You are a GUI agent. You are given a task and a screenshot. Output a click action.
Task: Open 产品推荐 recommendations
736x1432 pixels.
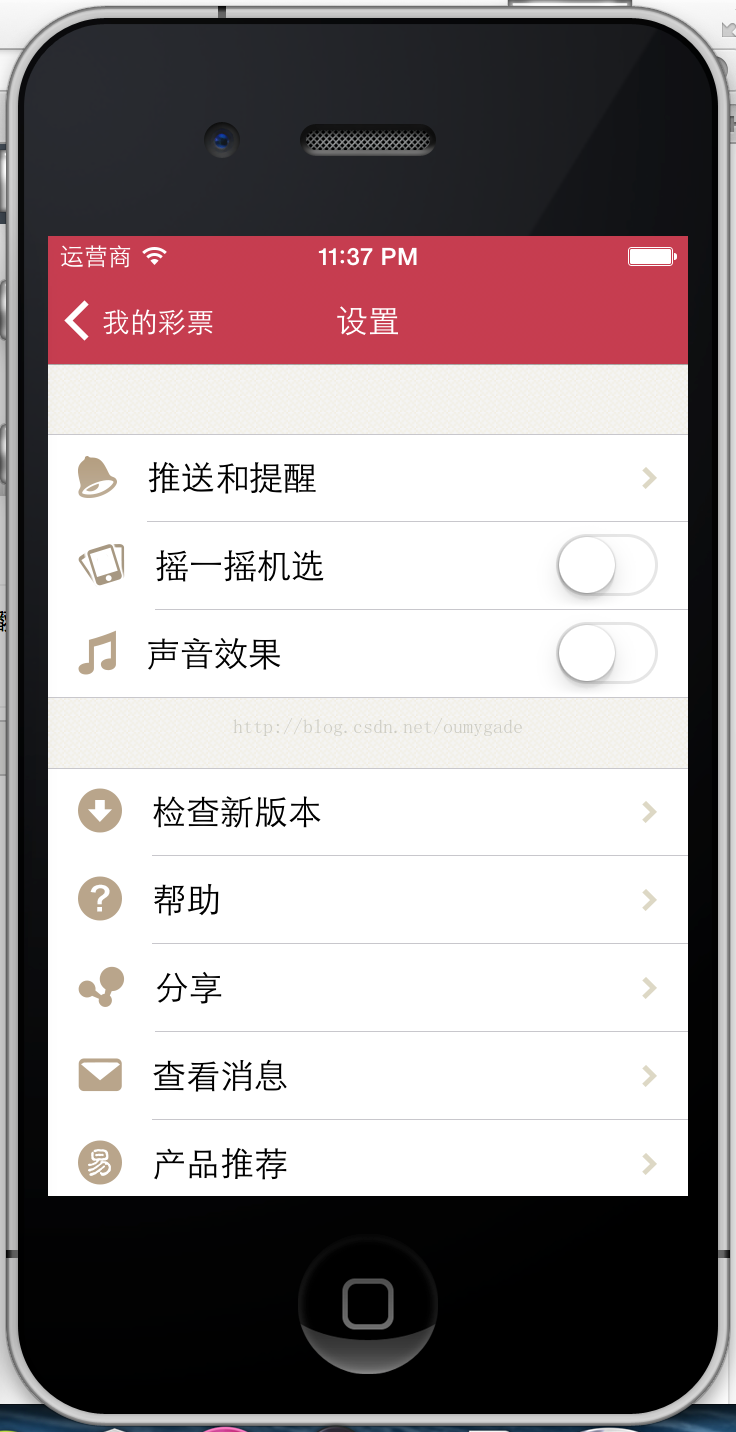coord(367,1162)
